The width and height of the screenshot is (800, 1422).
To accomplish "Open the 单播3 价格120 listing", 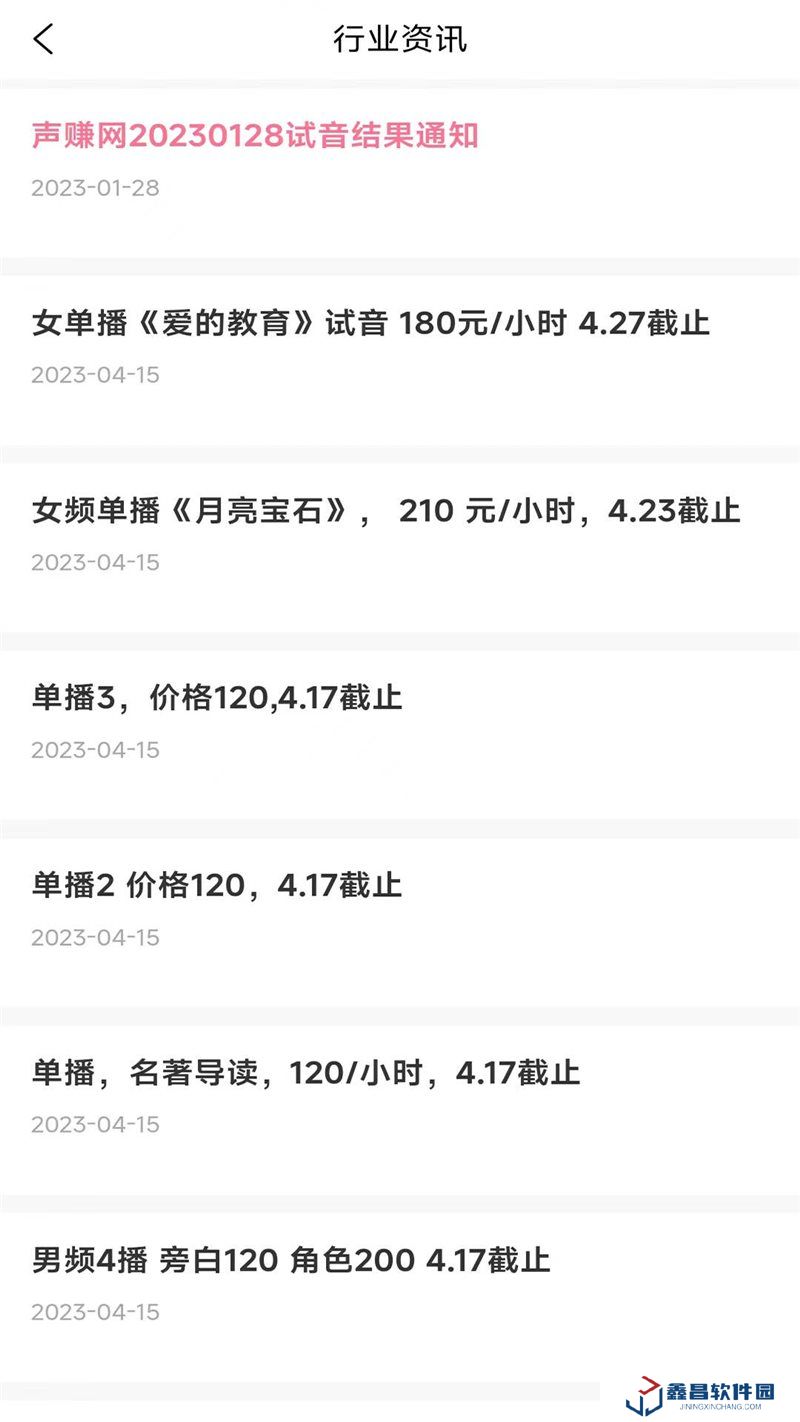I will [216, 699].
